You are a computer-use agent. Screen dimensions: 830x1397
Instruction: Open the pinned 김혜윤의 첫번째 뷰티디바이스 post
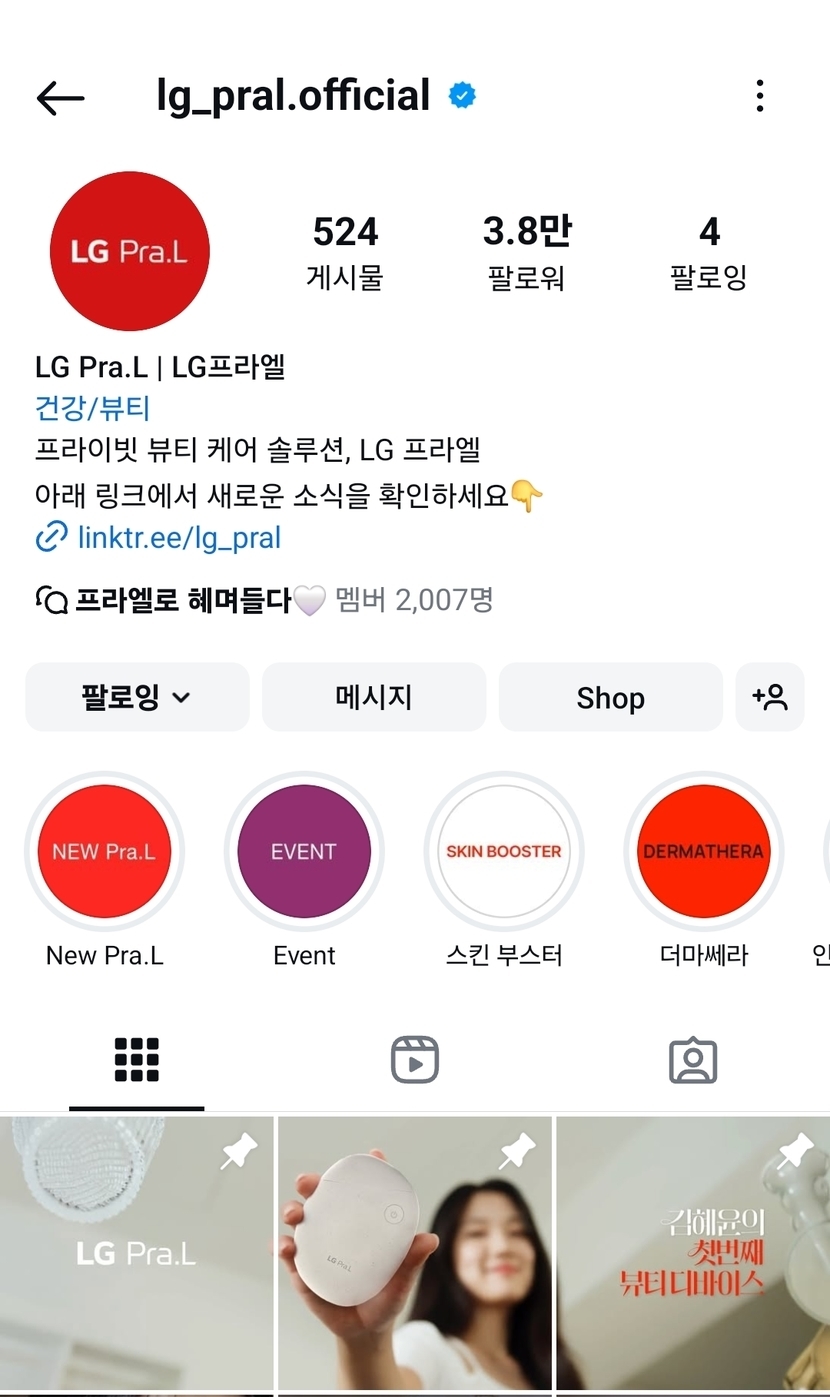(692, 1255)
